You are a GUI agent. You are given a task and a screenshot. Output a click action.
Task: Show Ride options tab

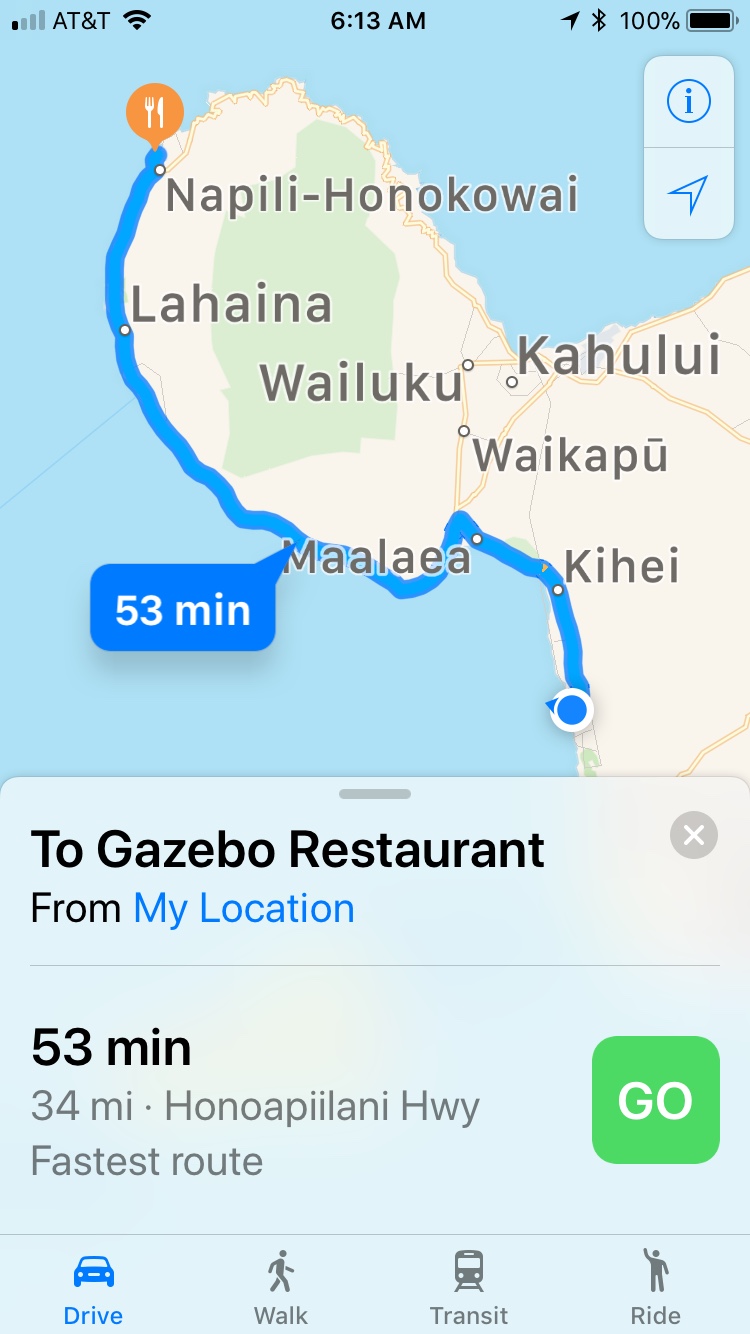click(x=655, y=1286)
